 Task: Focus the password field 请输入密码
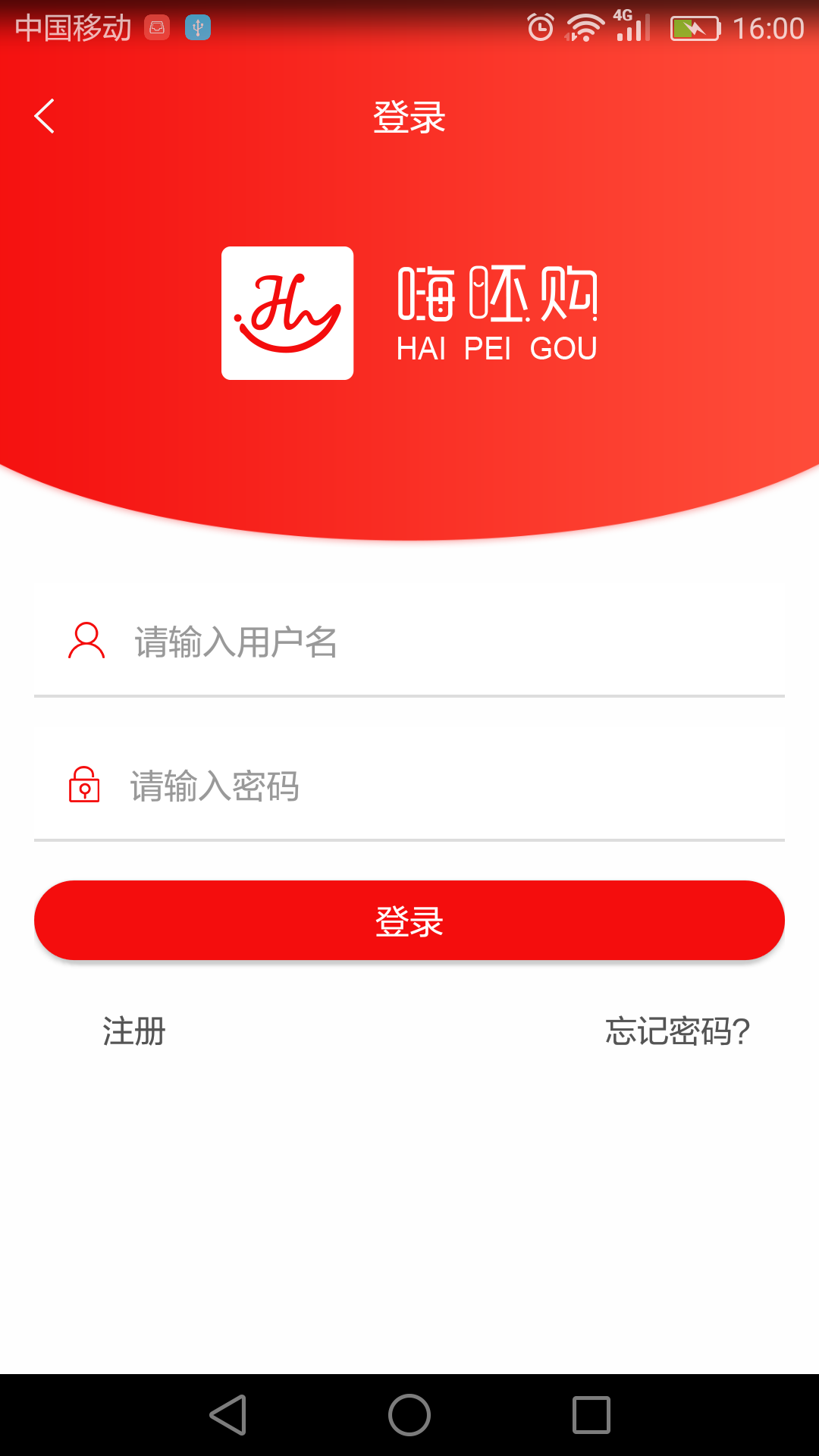click(x=409, y=786)
